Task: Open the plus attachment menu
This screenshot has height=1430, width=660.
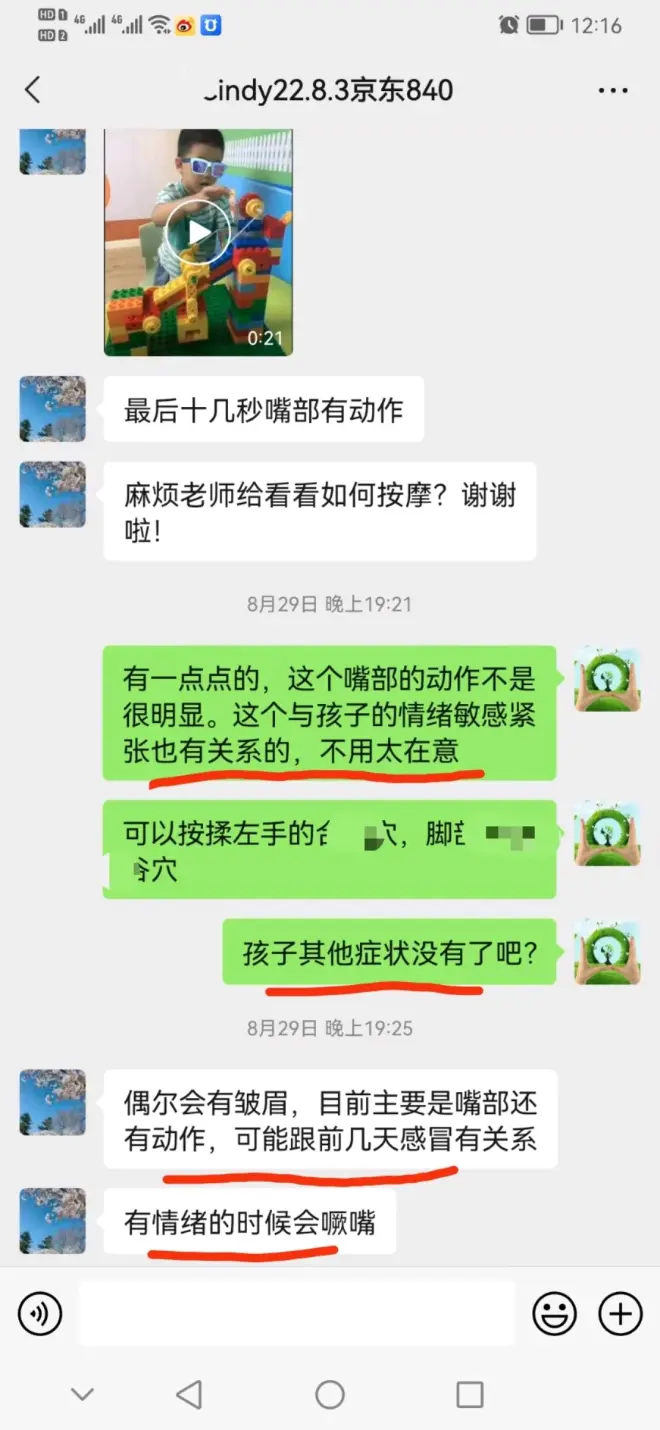Action: (x=620, y=1313)
